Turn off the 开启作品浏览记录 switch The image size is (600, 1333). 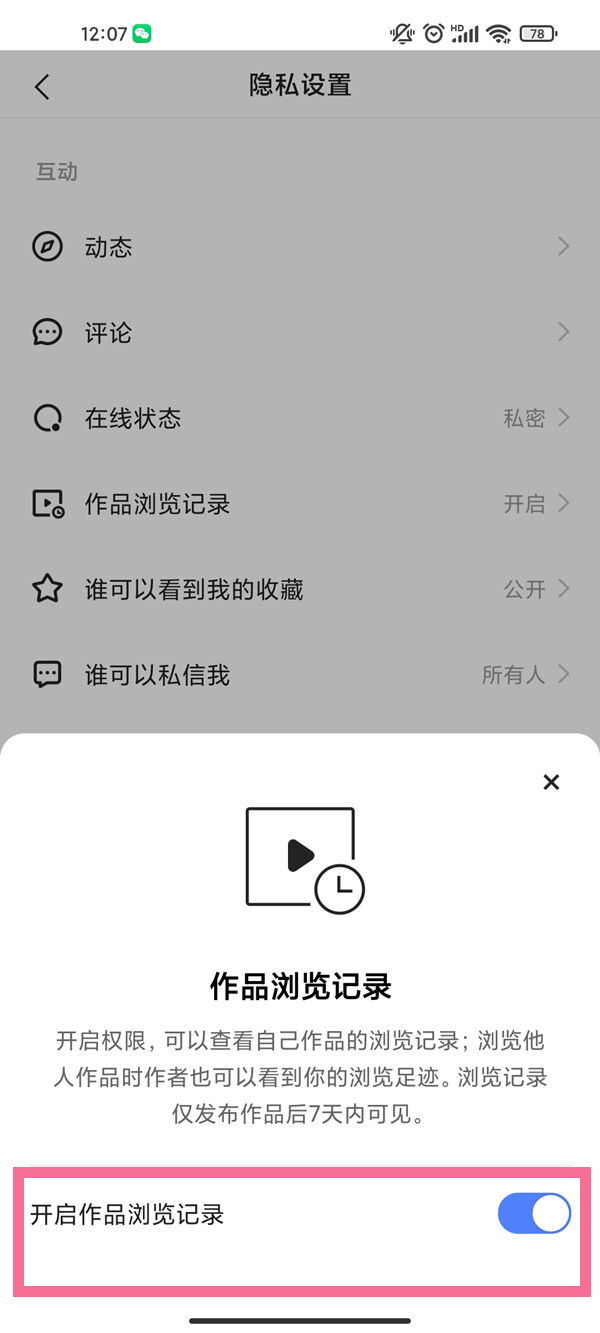(534, 1214)
